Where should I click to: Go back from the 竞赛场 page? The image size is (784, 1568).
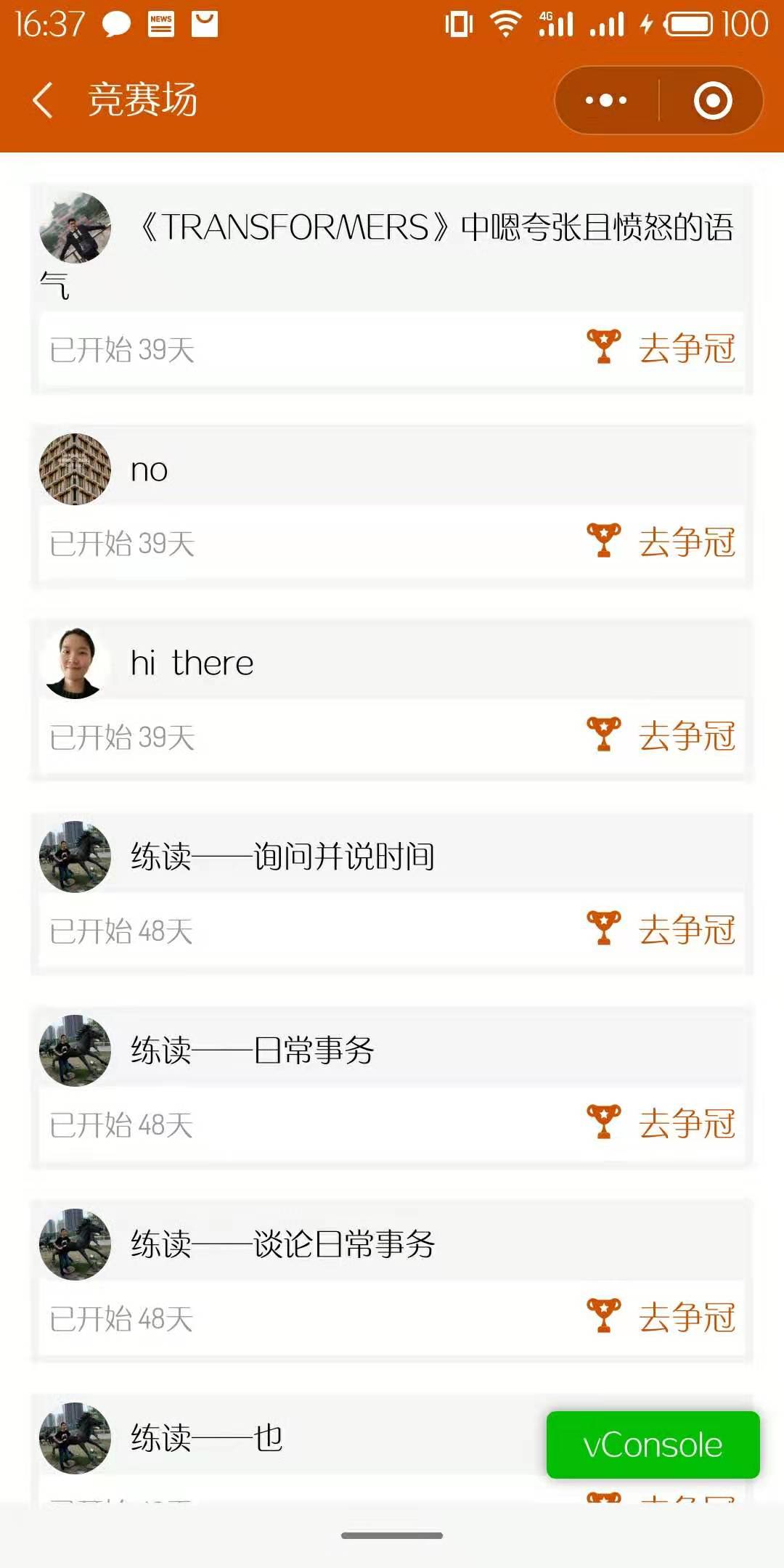tap(44, 100)
